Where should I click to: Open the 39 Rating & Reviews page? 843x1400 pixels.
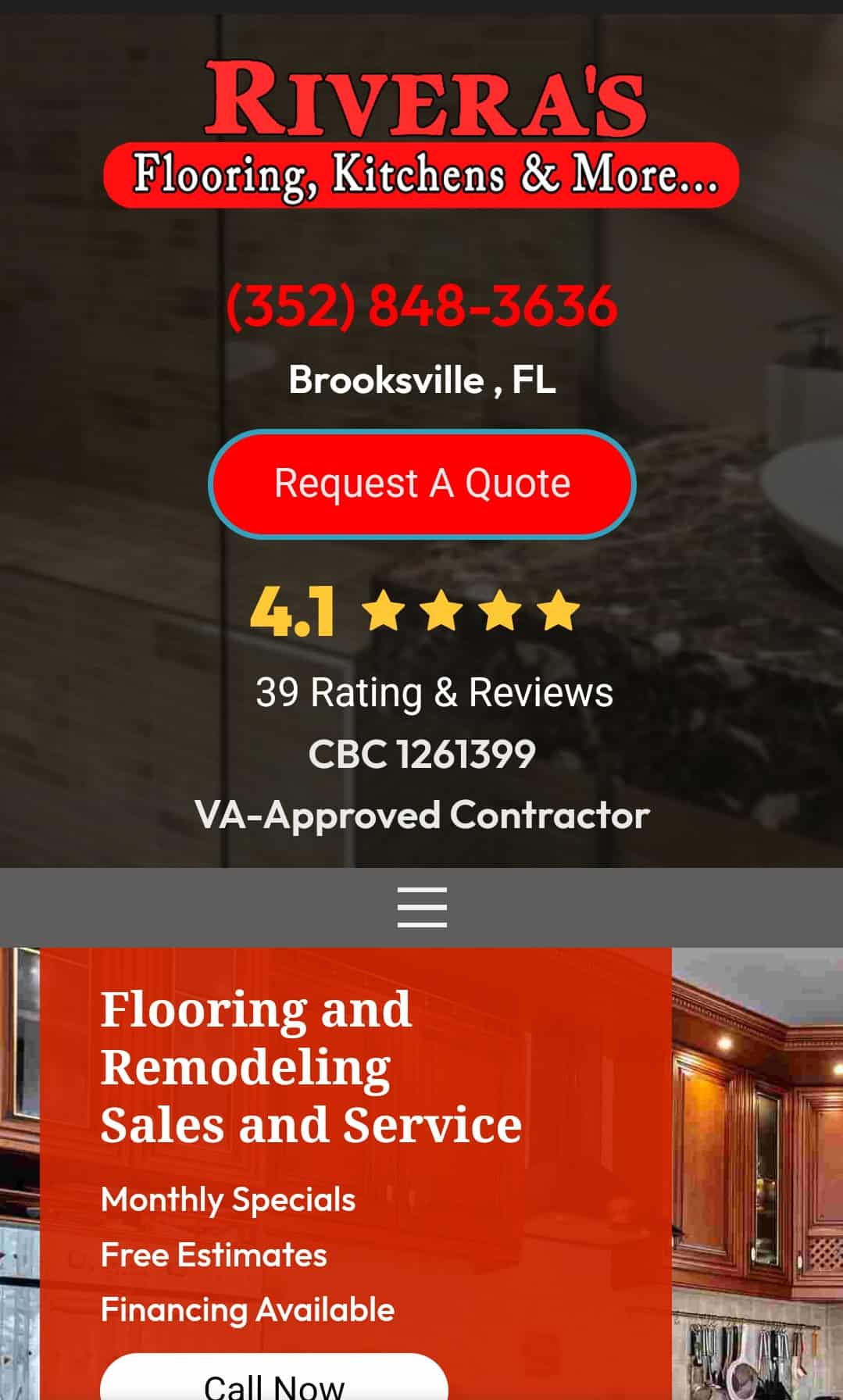(x=434, y=691)
